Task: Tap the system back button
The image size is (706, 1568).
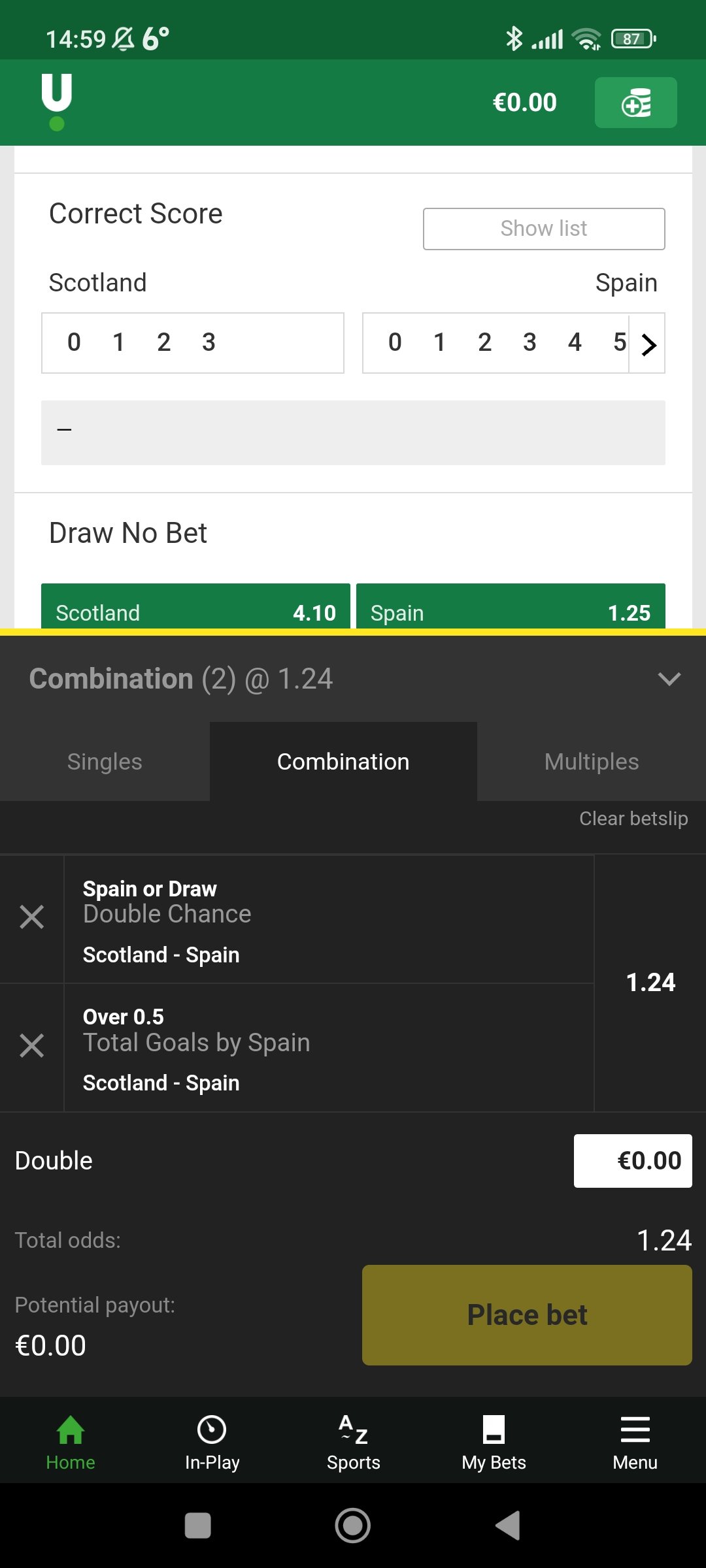Action: [508, 1526]
